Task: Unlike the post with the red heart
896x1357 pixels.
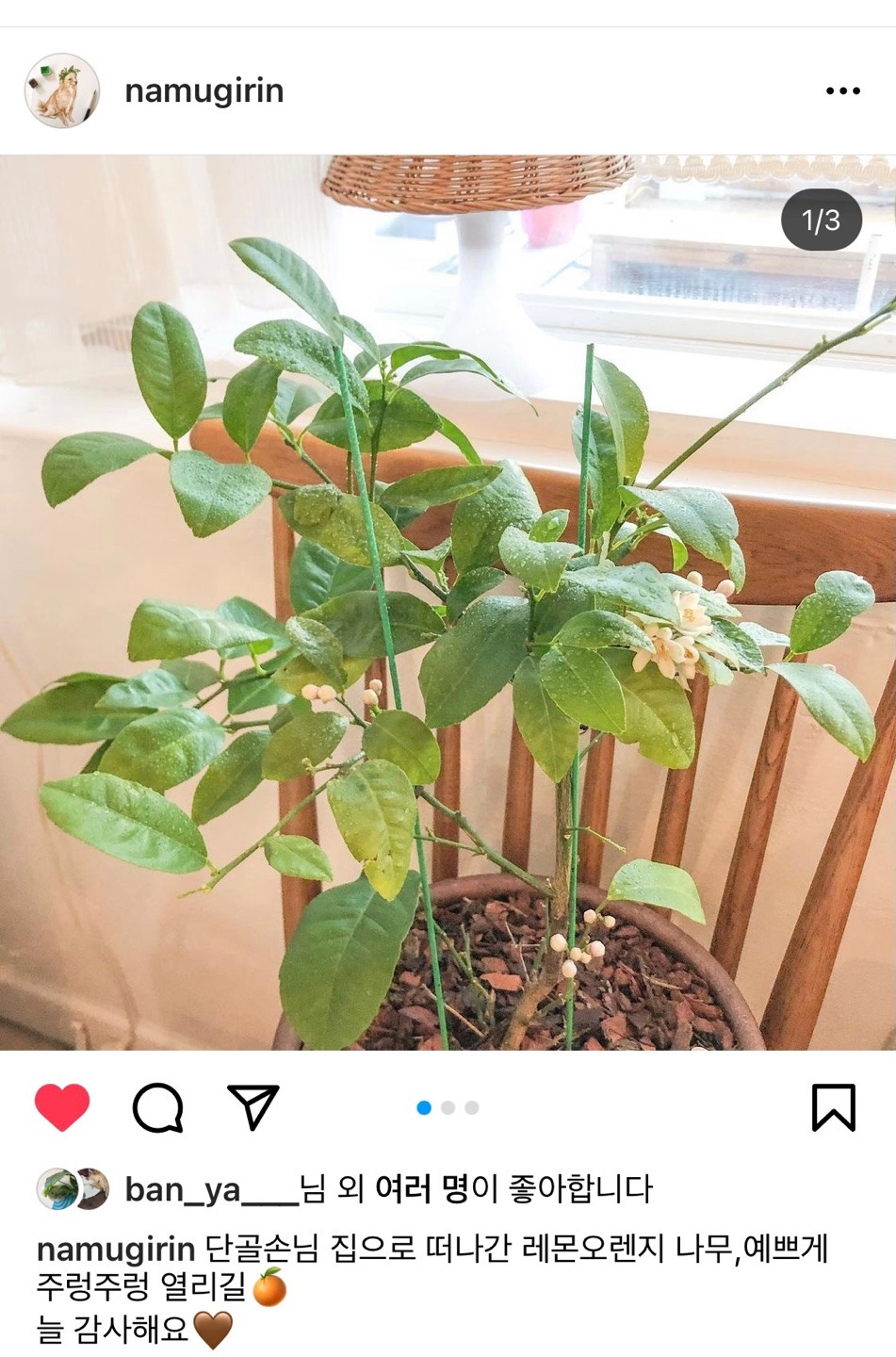Action: [62, 1107]
